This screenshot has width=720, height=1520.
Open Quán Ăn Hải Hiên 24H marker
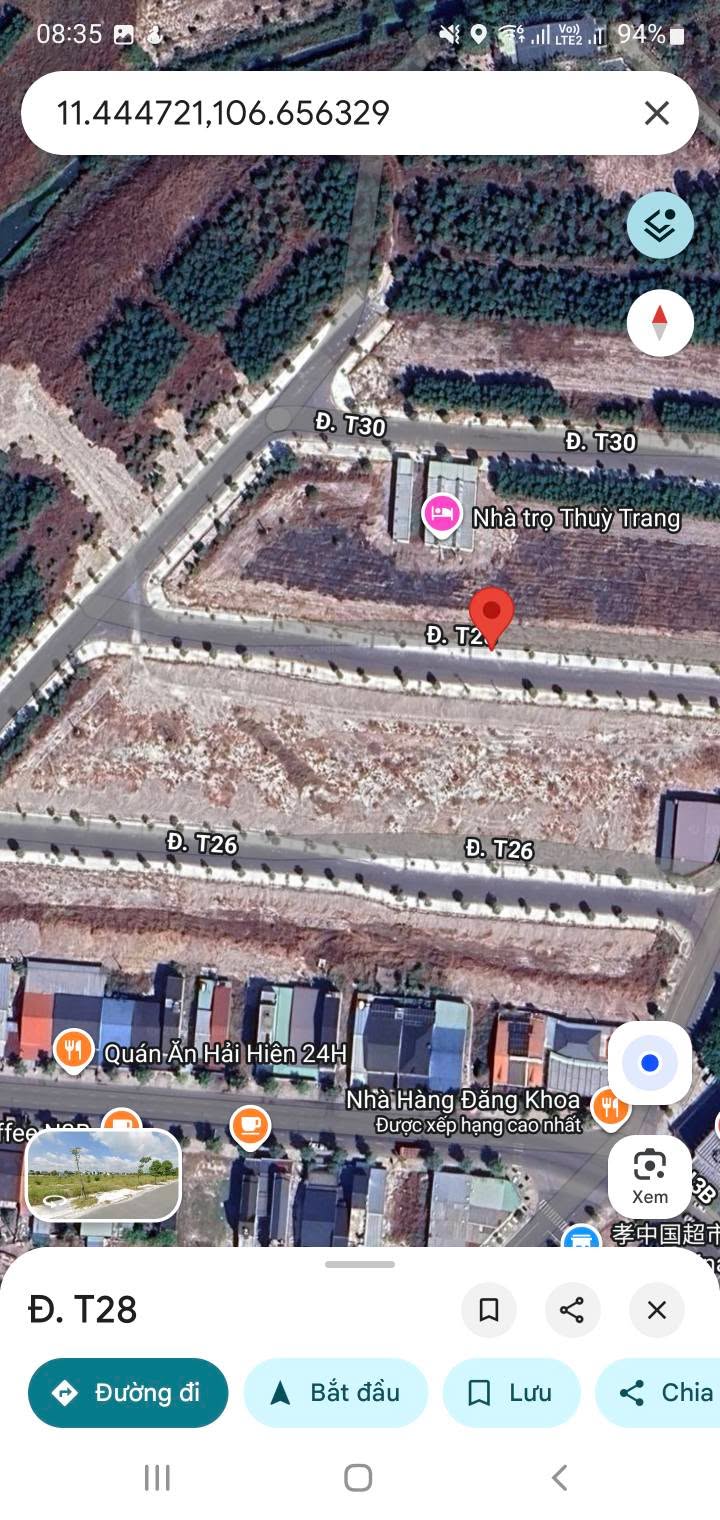pos(72,1050)
